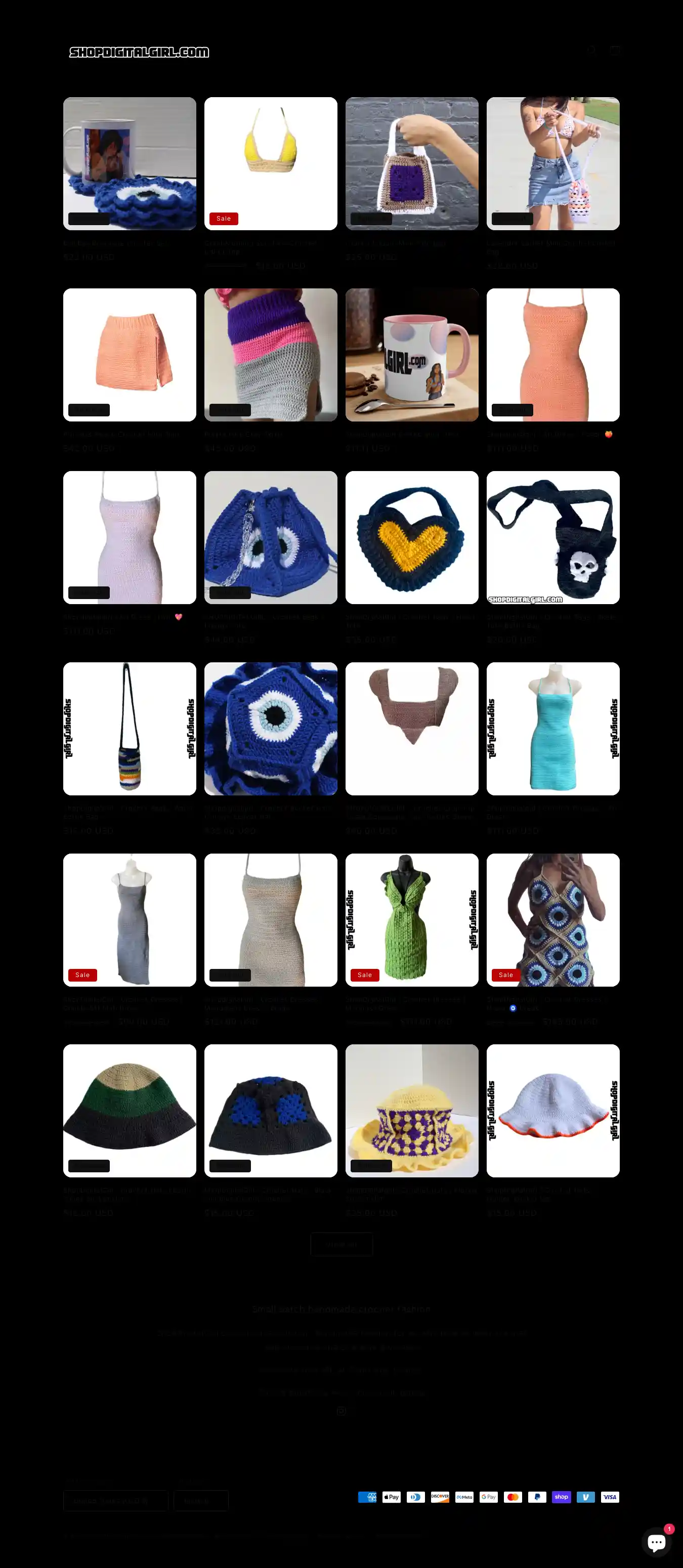View the yellow purple checkered ruffle hat
The height and width of the screenshot is (1568, 683).
pos(411,1110)
